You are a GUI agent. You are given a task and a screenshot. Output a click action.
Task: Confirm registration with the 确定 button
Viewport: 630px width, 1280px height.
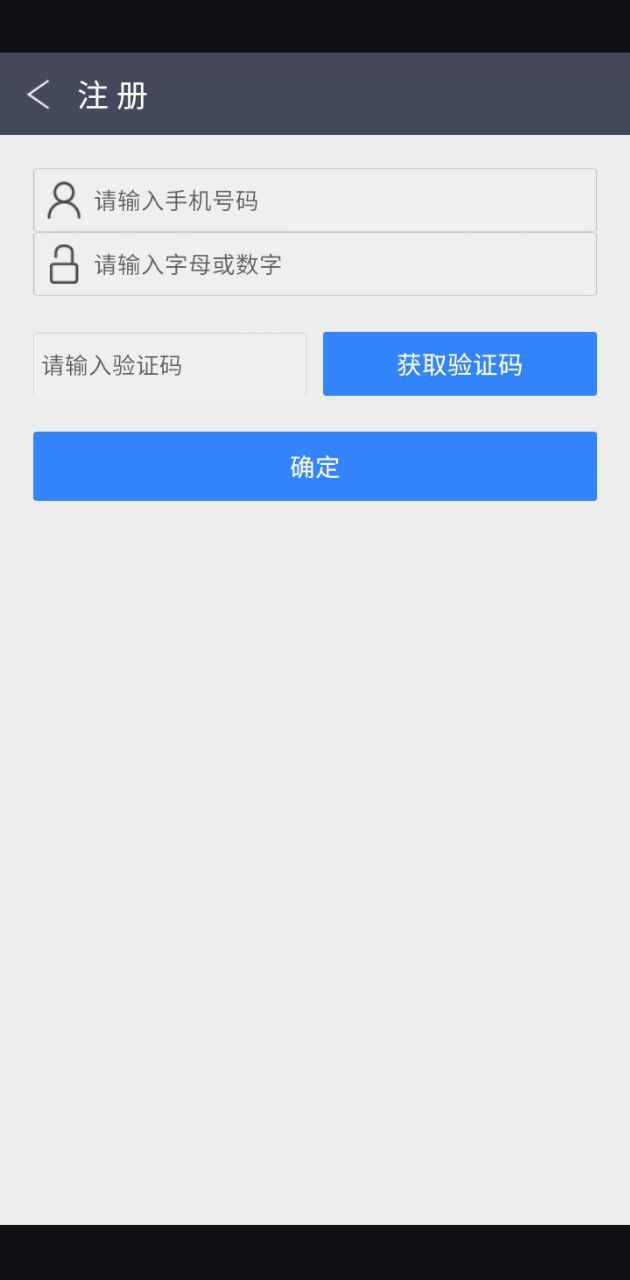[x=315, y=466]
